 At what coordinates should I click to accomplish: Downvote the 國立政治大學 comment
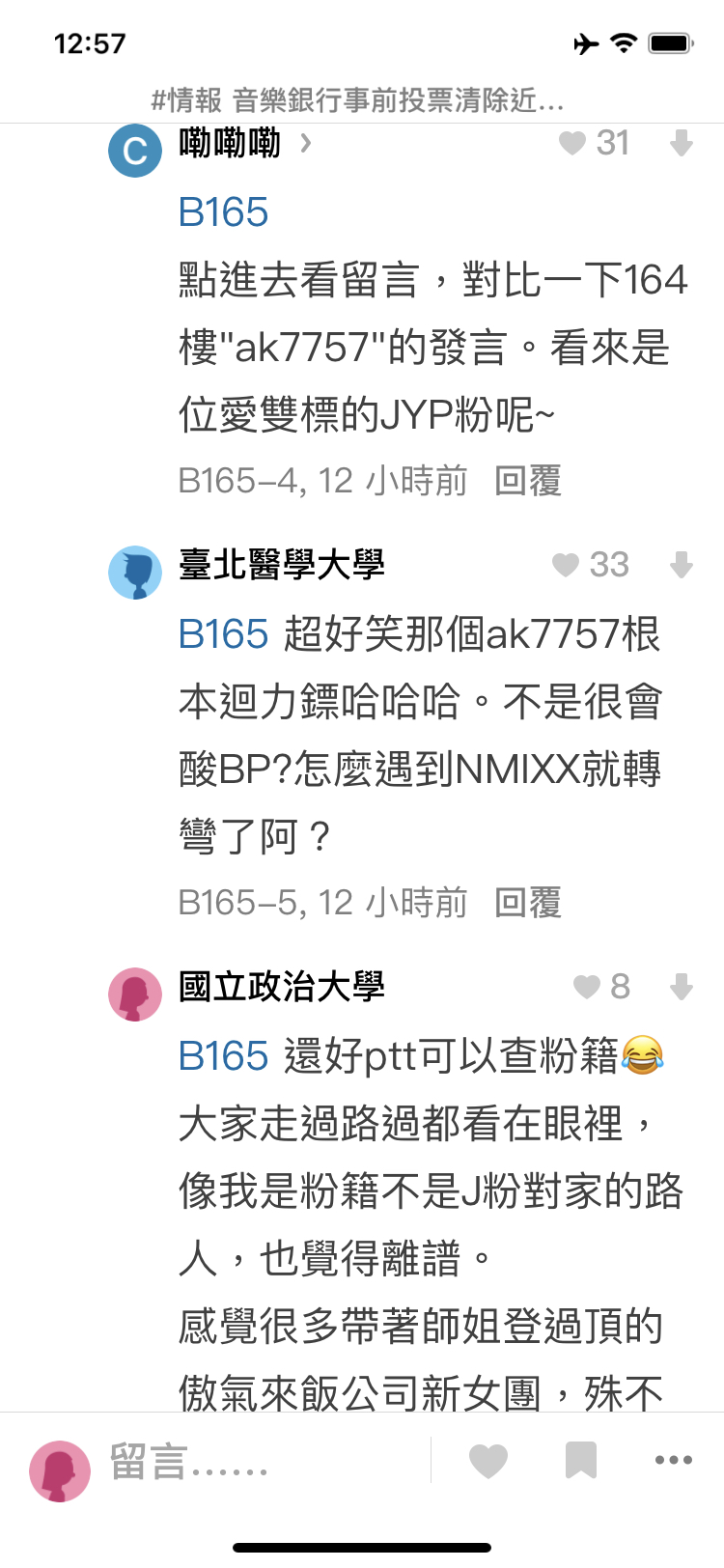tap(682, 987)
